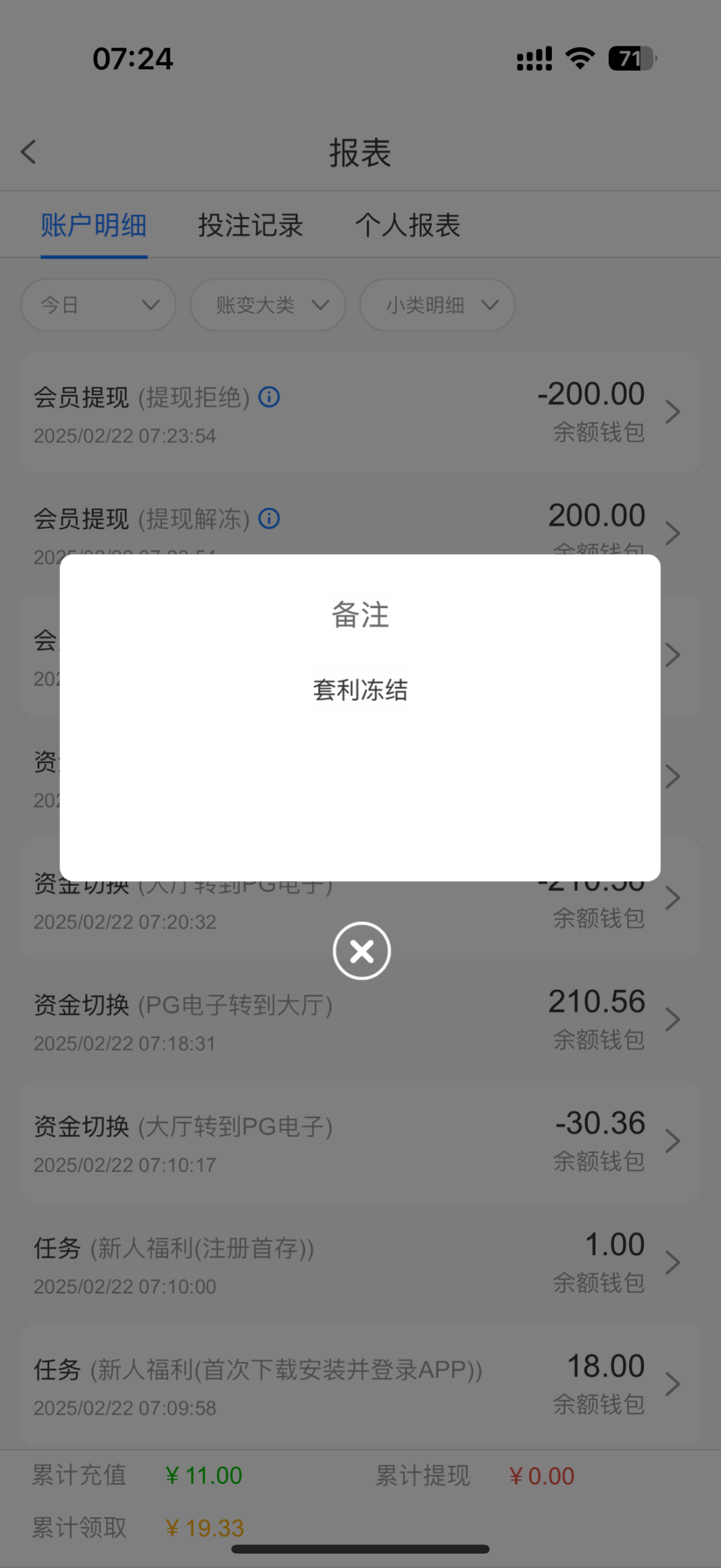The image size is (721, 1568).
Task: Select the 账户明细 tab
Action: click(93, 225)
